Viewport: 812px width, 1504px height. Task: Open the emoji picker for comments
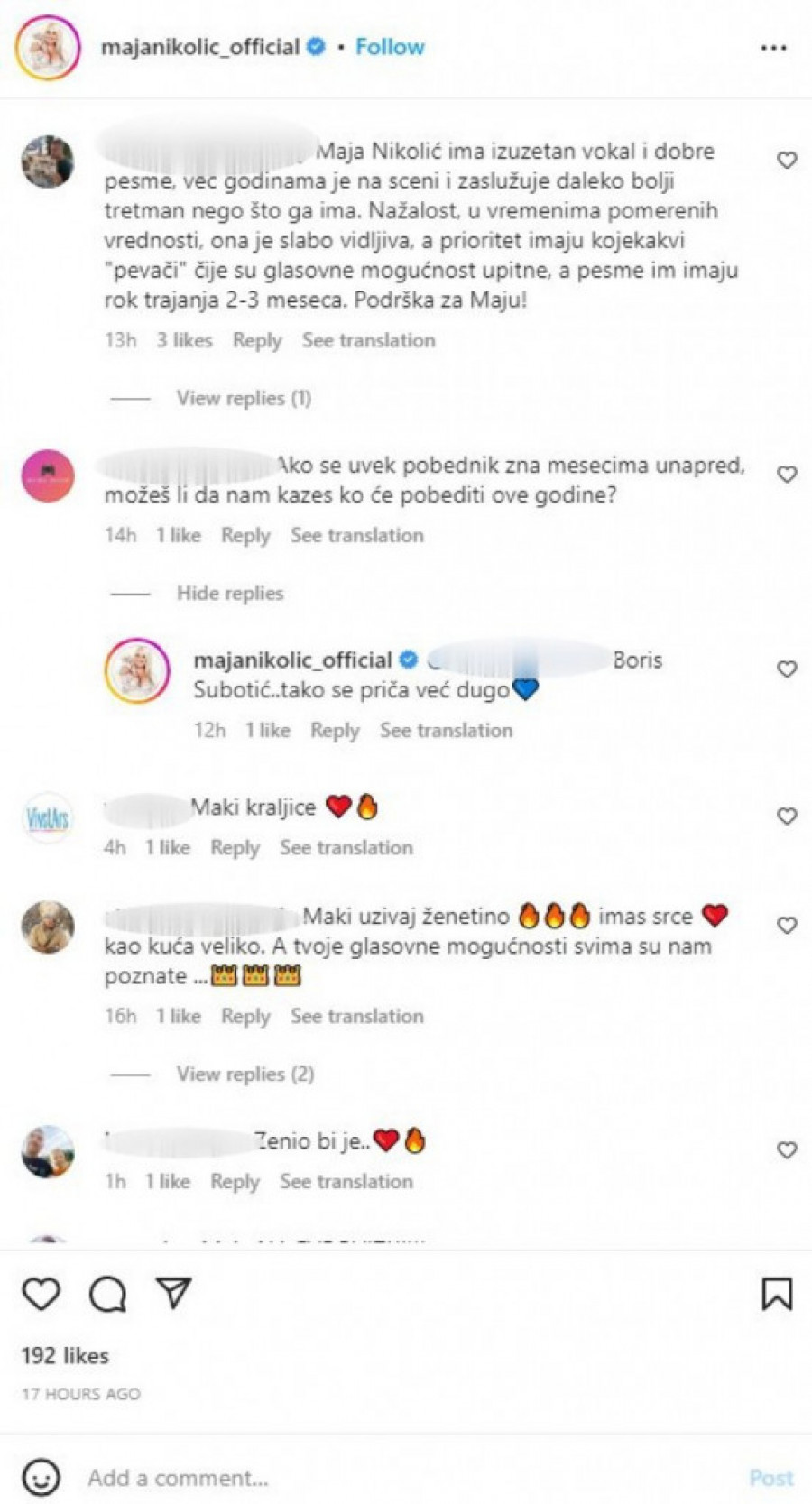41,1477
